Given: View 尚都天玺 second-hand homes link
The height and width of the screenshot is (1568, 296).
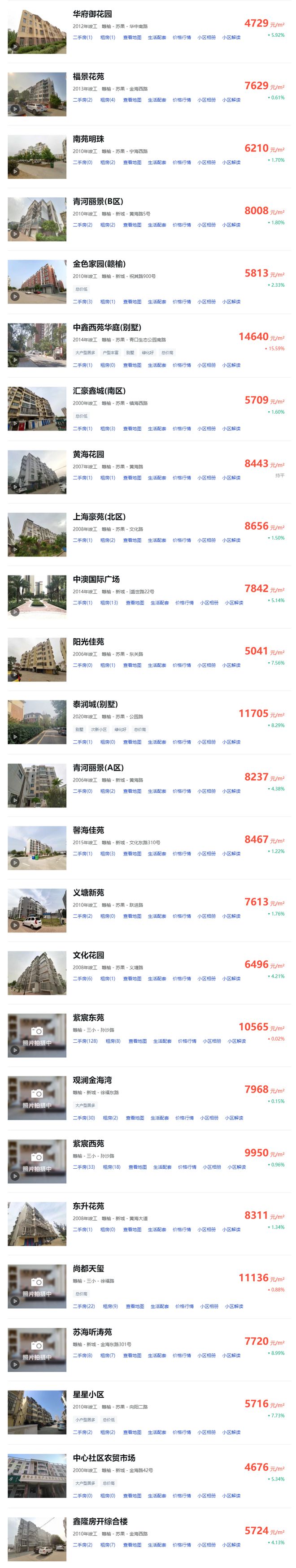Looking at the screenshot, I should click(83, 1306).
